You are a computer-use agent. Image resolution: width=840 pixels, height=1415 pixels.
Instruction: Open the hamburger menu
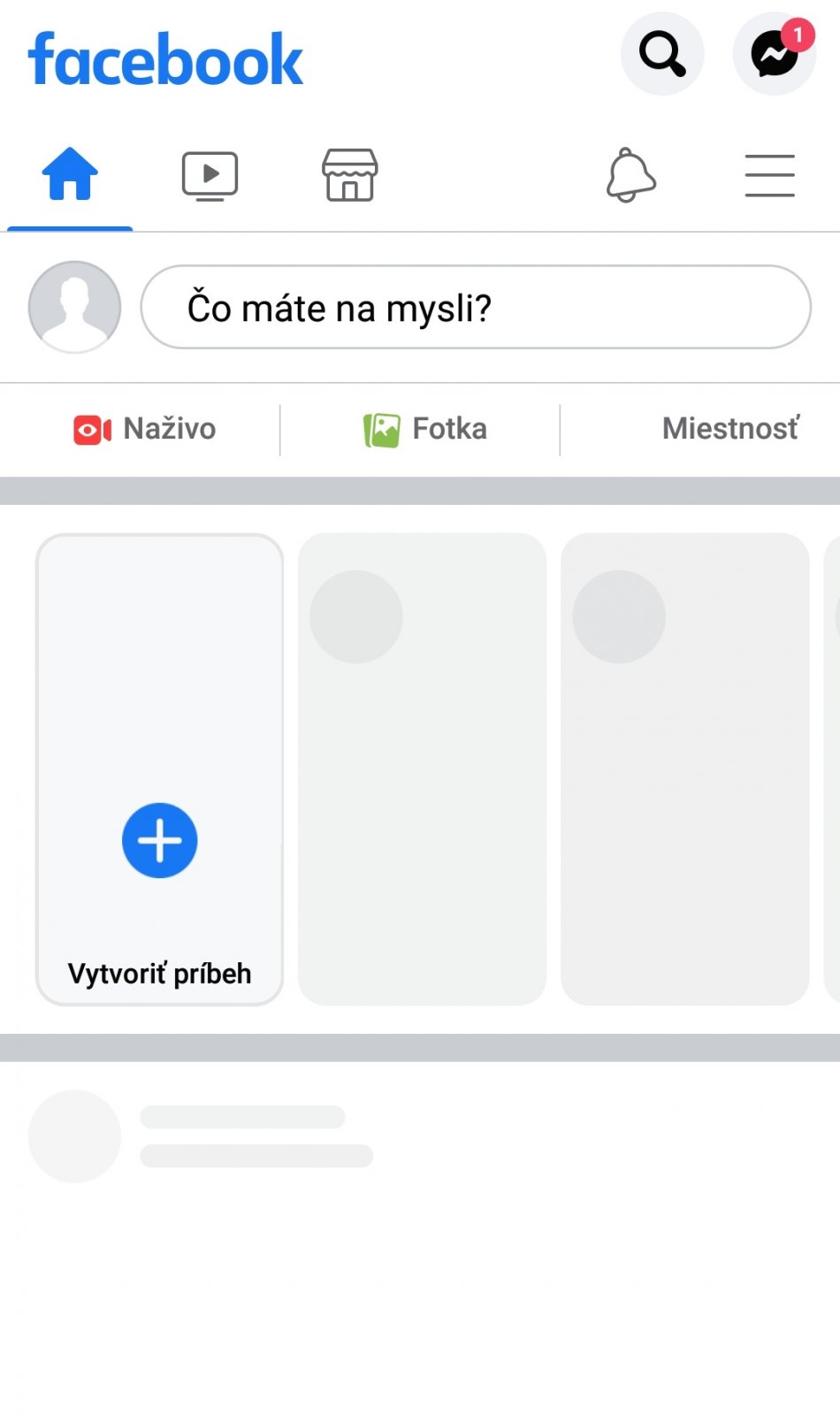point(769,175)
